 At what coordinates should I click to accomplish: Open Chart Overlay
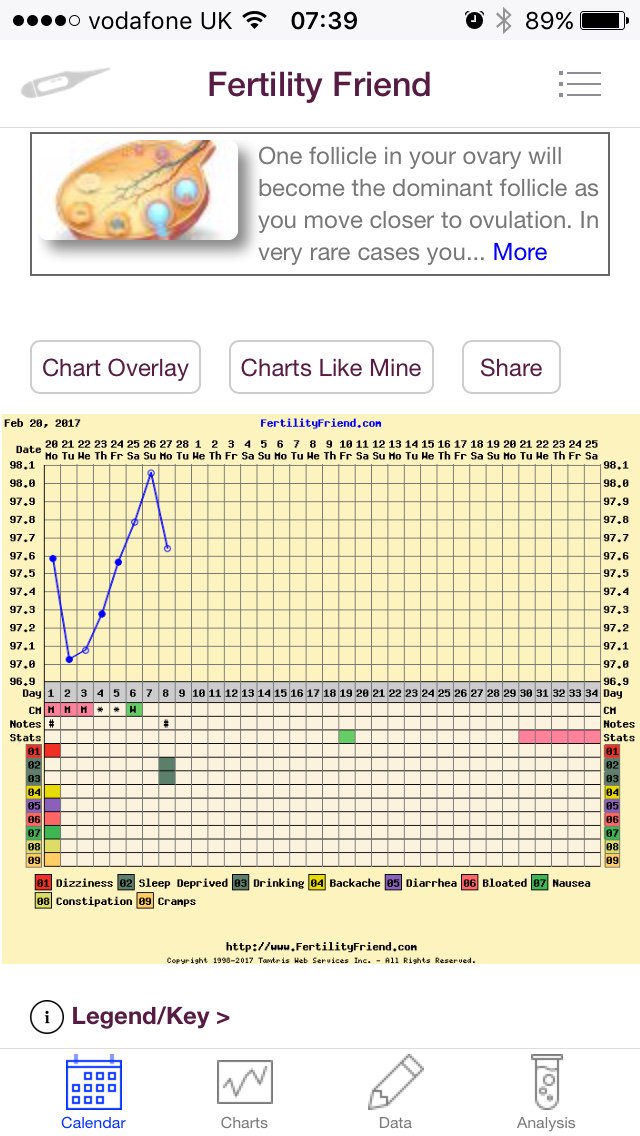pos(115,368)
